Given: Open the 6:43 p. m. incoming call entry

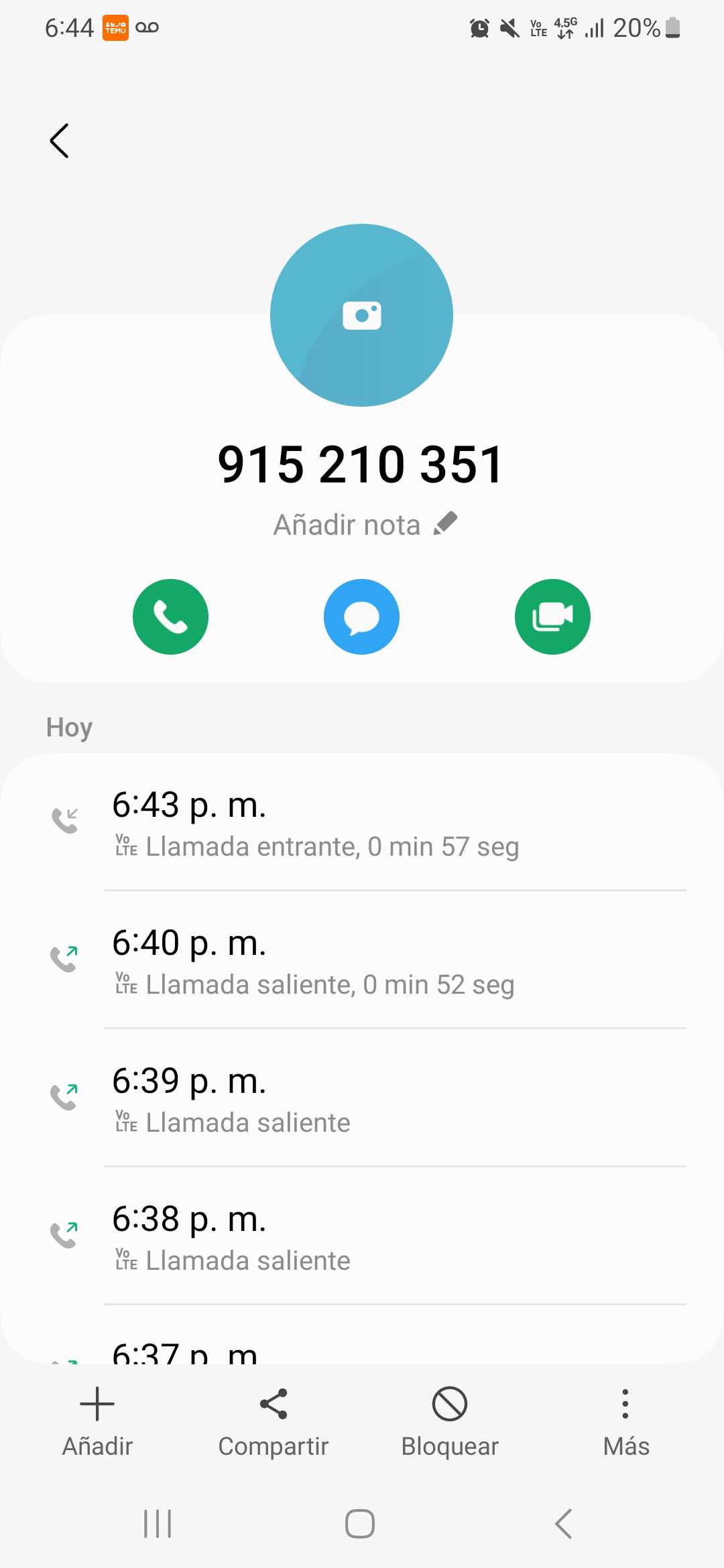Looking at the screenshot, I should (x=362, y=823).
